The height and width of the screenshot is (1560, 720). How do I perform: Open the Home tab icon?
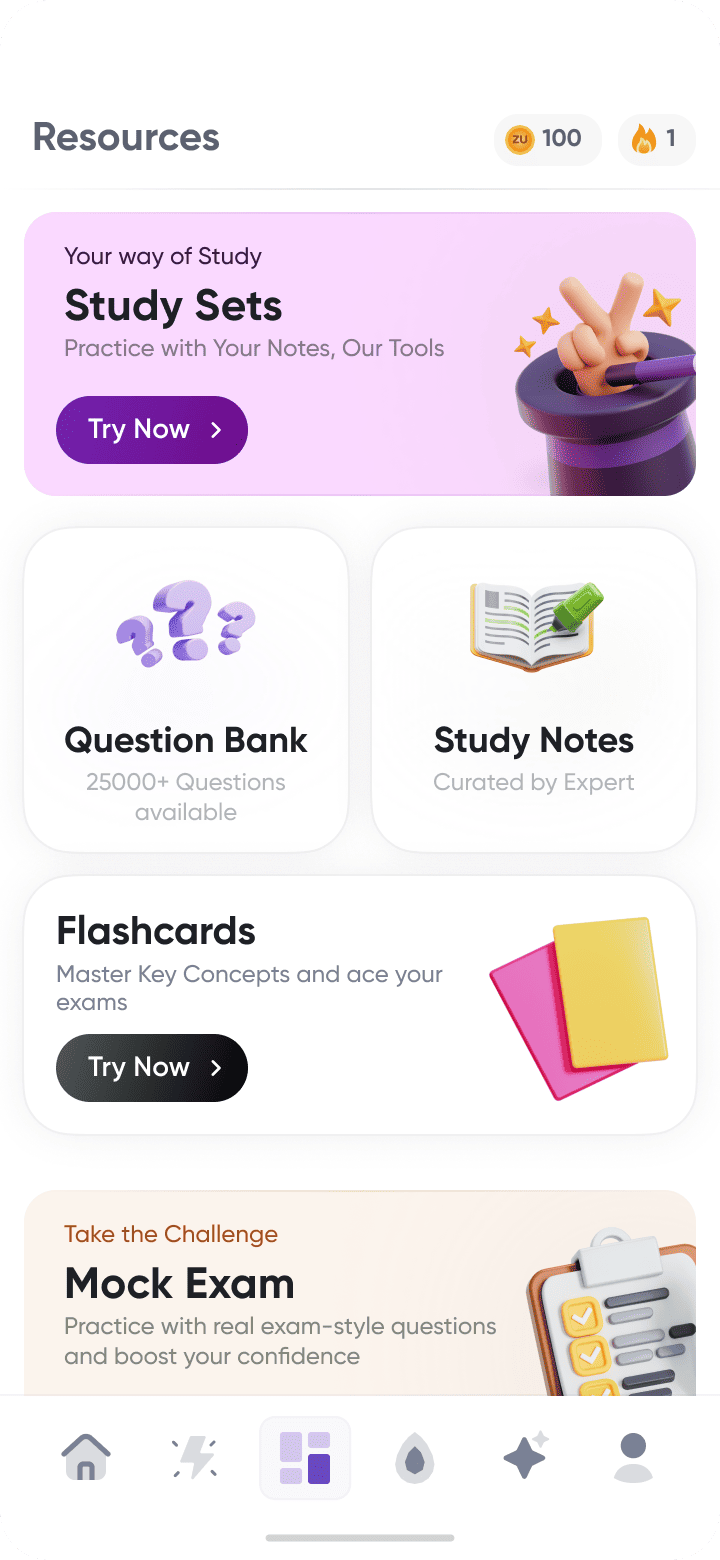coord(86,1457)
